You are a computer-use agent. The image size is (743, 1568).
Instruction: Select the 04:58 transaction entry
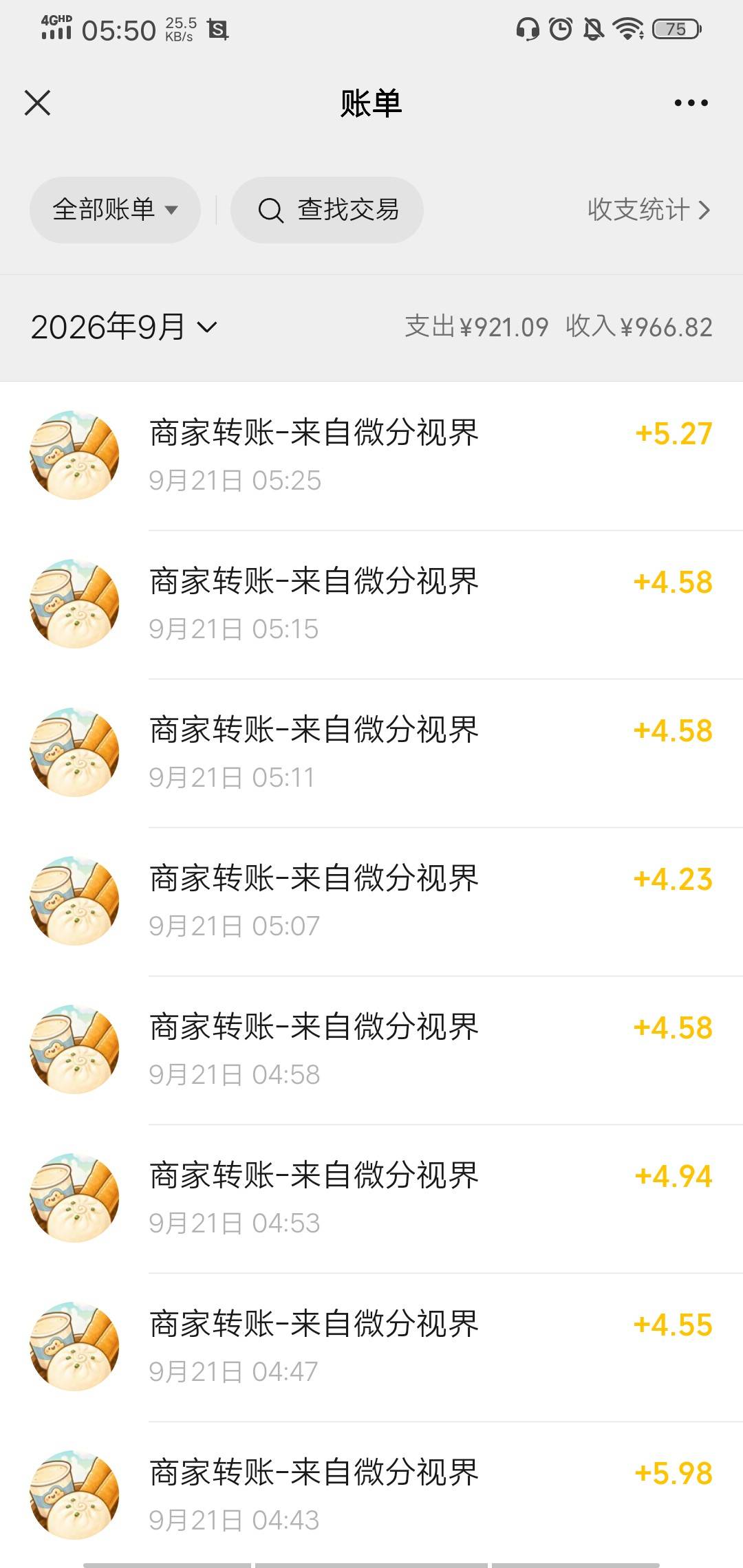tap(371, 1050)
